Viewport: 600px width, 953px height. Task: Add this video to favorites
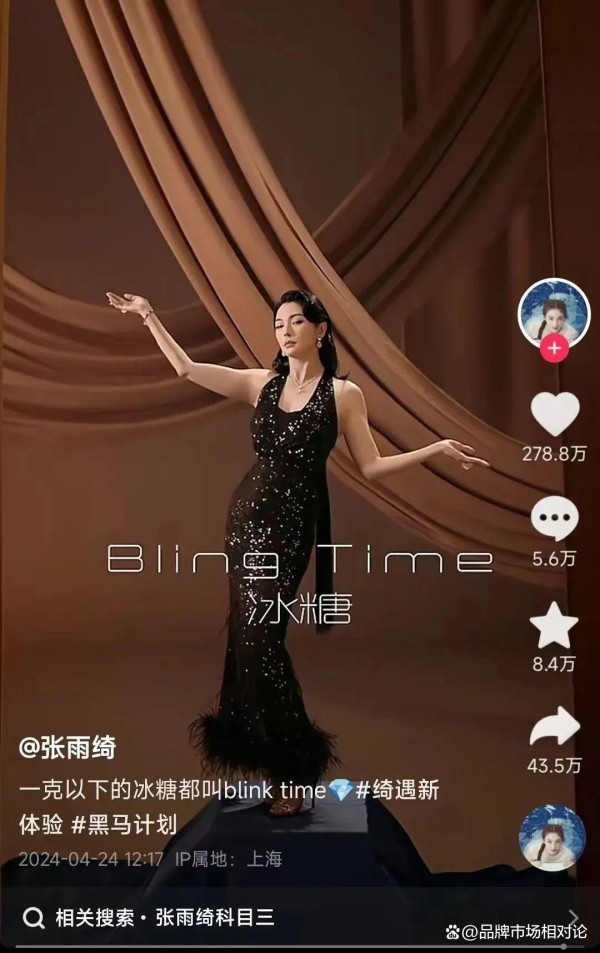tap(553, 626)
